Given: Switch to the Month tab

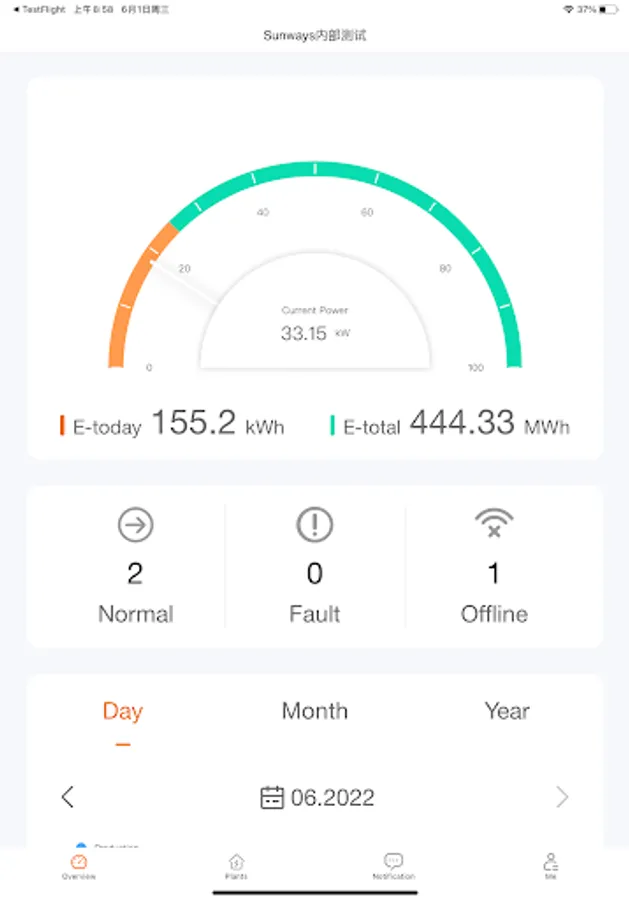Looking at the screenshot, I should pyautogui.click(x=314, y=711).
